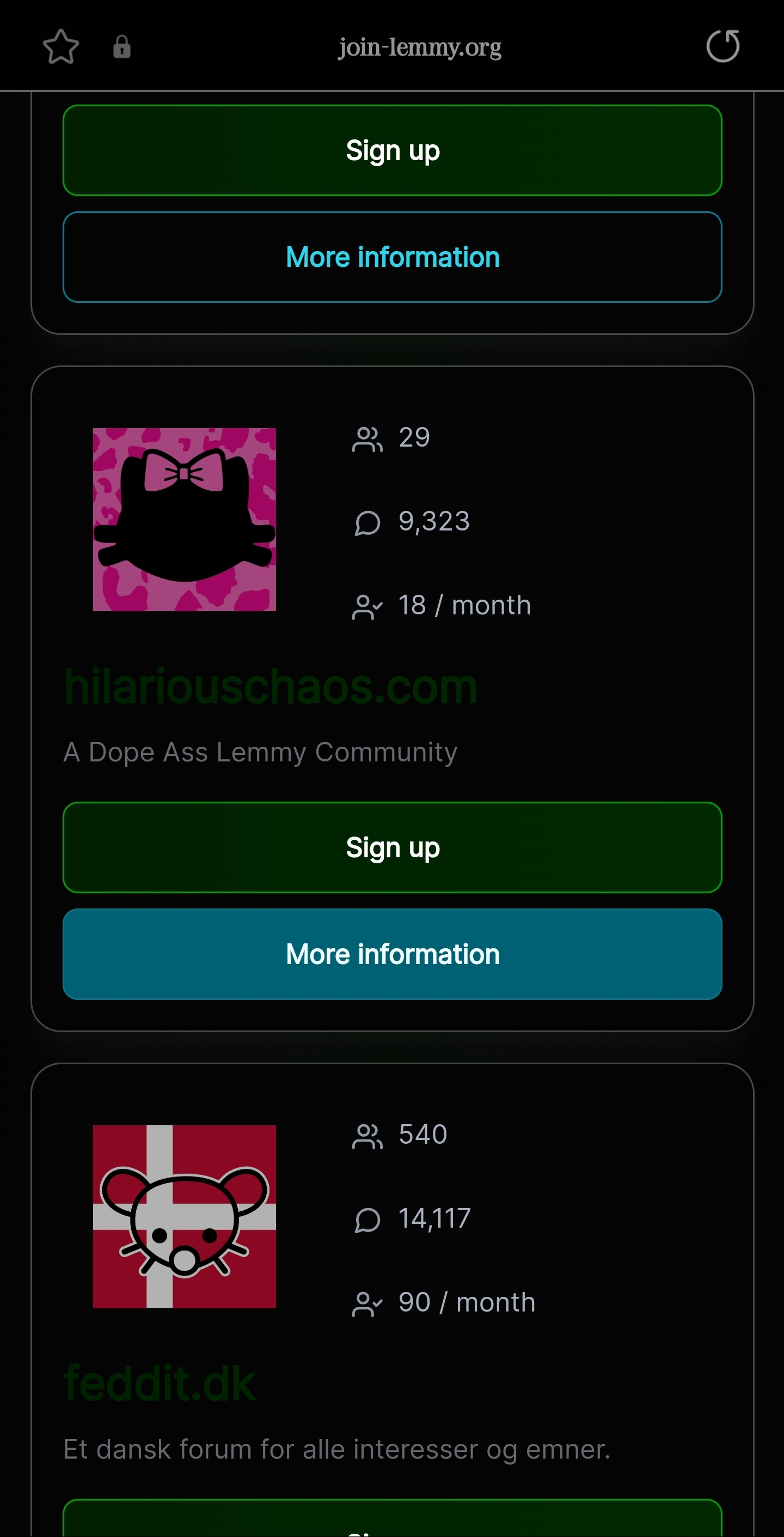Sign up for hilariouschaos.com

click(392, 847)
